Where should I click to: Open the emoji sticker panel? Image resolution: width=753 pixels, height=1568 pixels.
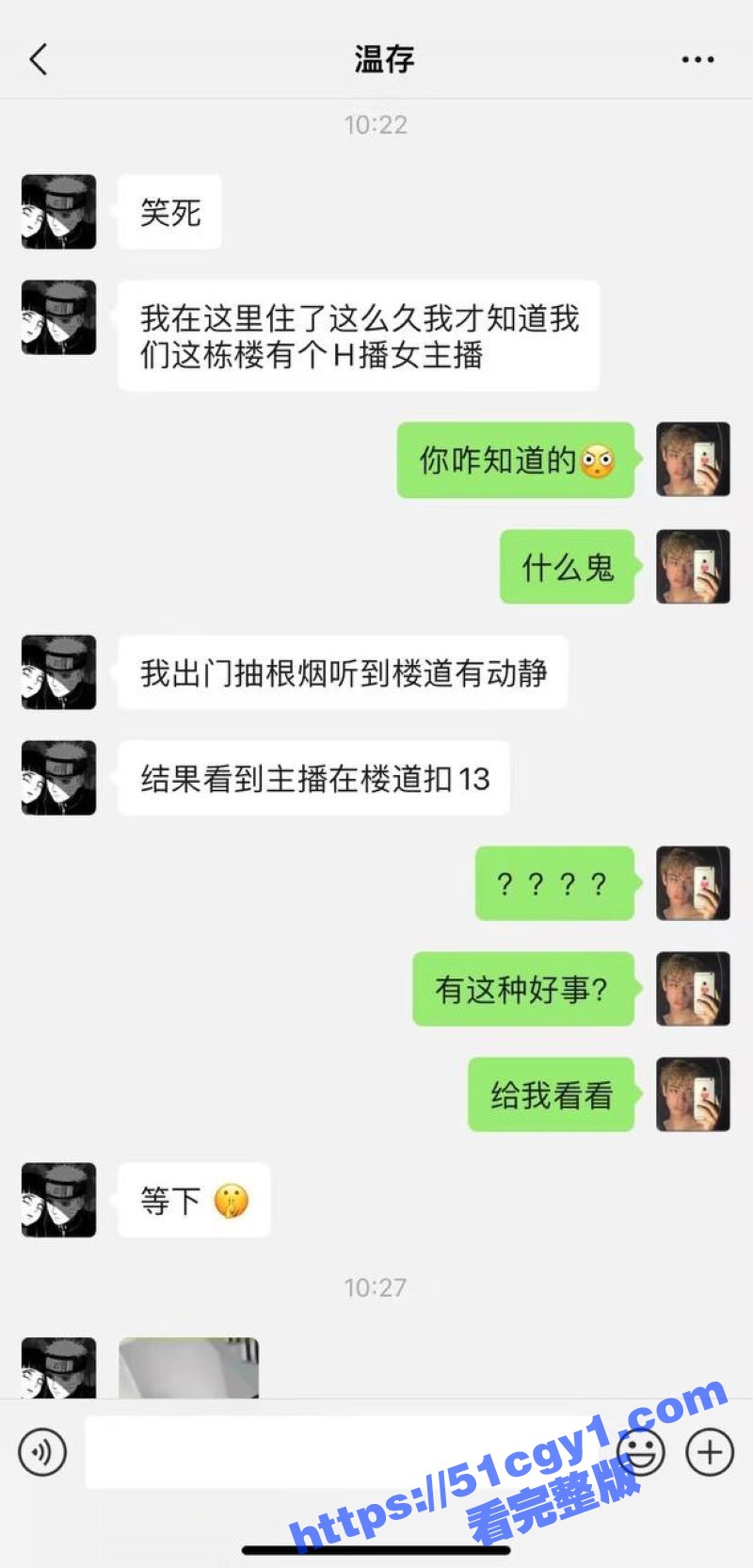pos(643,1451)
